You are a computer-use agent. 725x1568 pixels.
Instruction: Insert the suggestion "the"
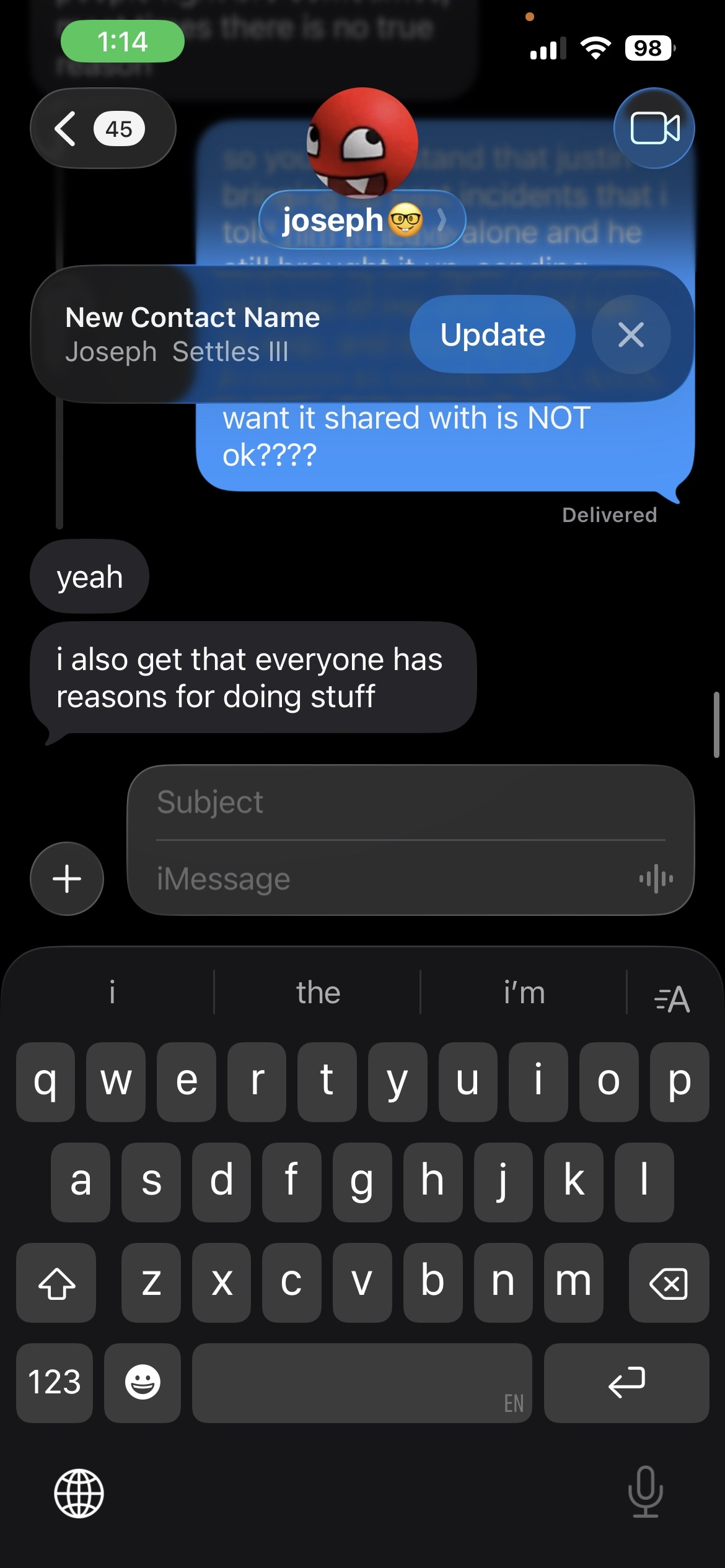(318, 993)
